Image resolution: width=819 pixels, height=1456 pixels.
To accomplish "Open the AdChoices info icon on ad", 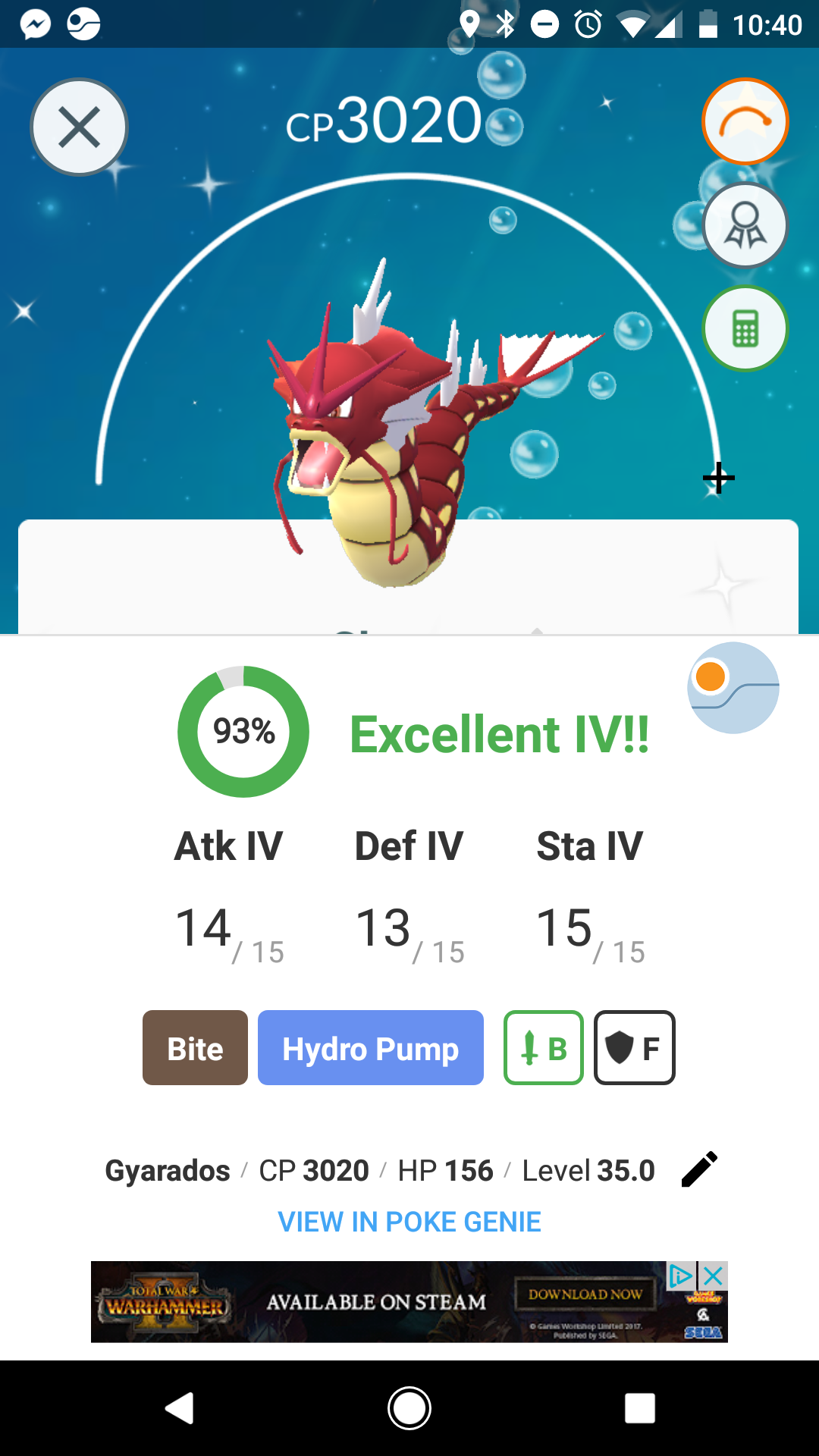I will coord(682,1276).
